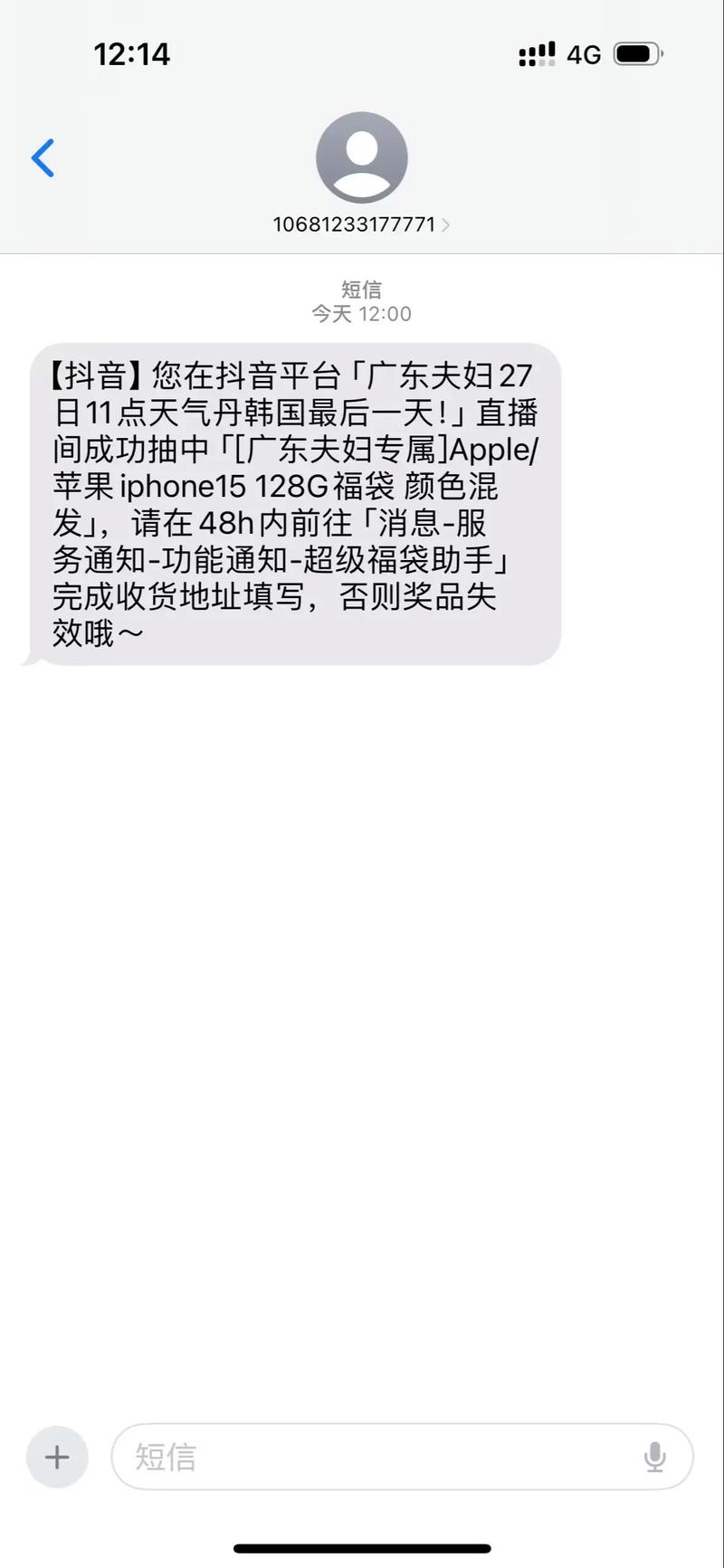Tap the contact avatar image

[362, 157]
